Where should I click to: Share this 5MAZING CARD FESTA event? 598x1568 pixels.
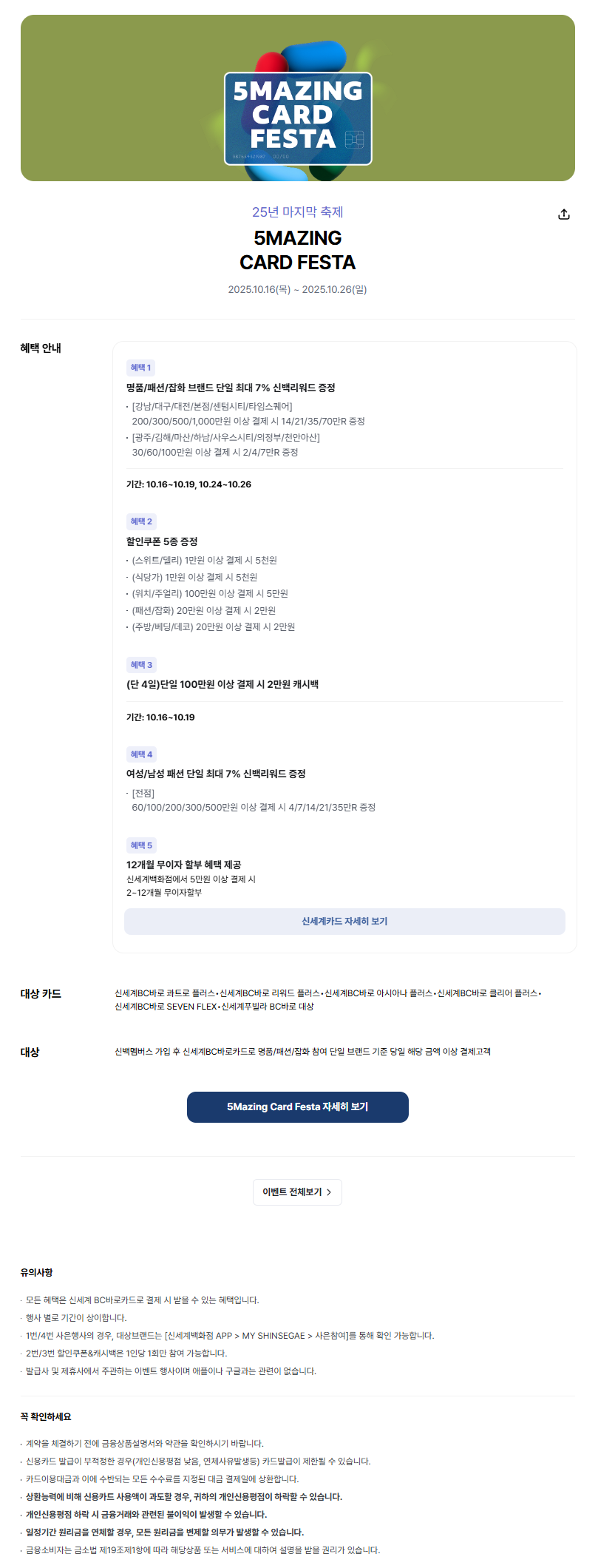[564, 214]
